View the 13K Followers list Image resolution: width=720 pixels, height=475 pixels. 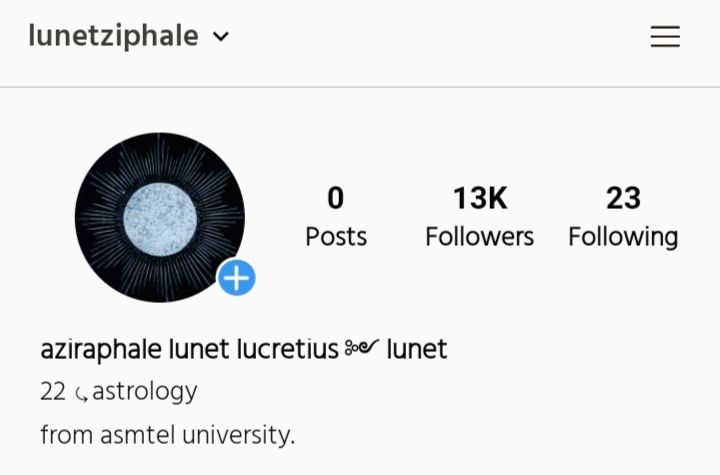click(x=479, y=217)
